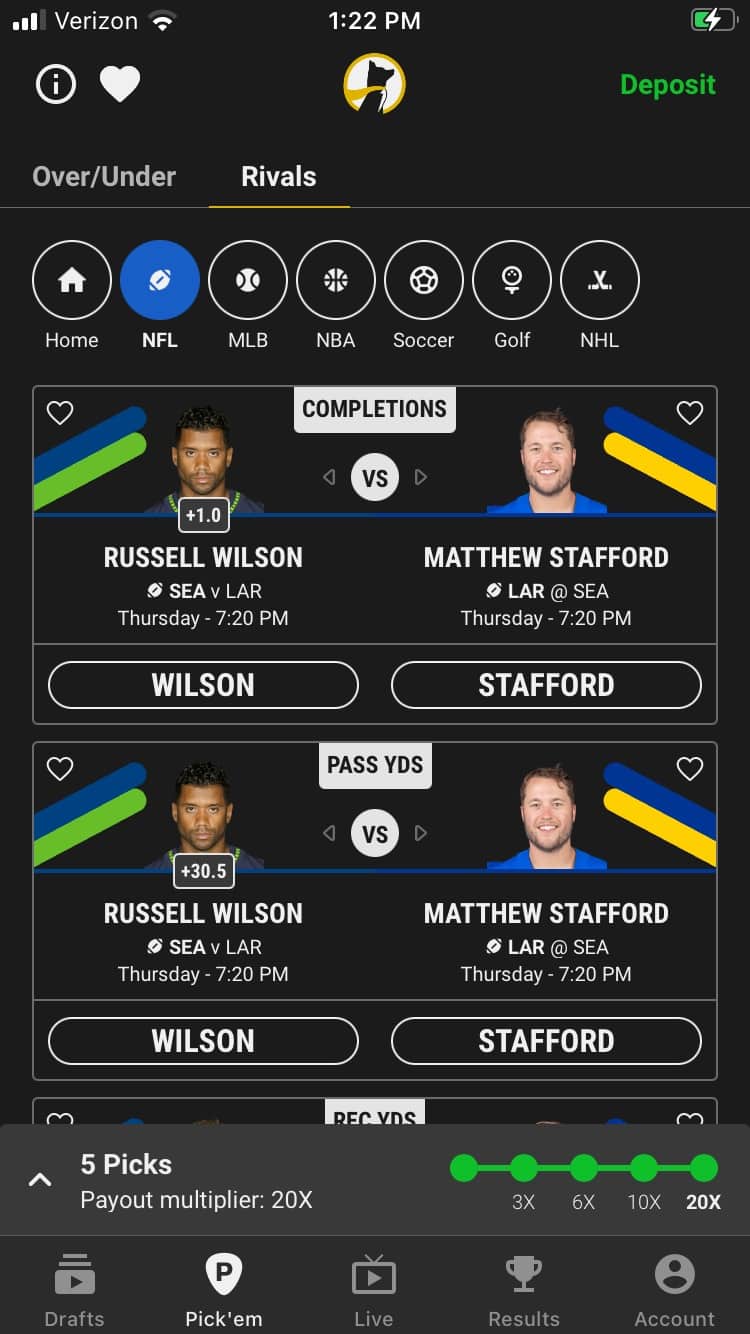Open the info icon in the header
750x1334 pixels.
click(56, 84)
